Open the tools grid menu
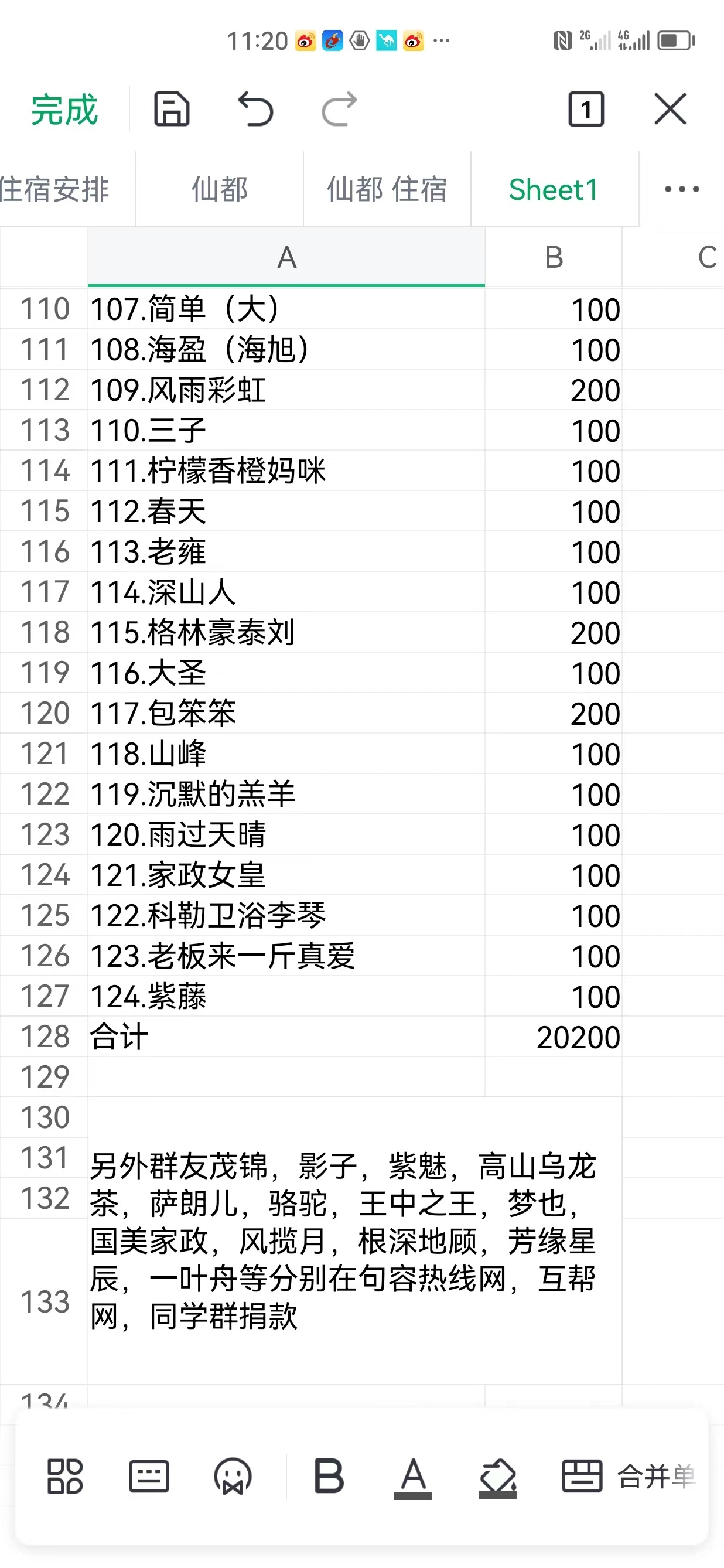 (65, 1476)
